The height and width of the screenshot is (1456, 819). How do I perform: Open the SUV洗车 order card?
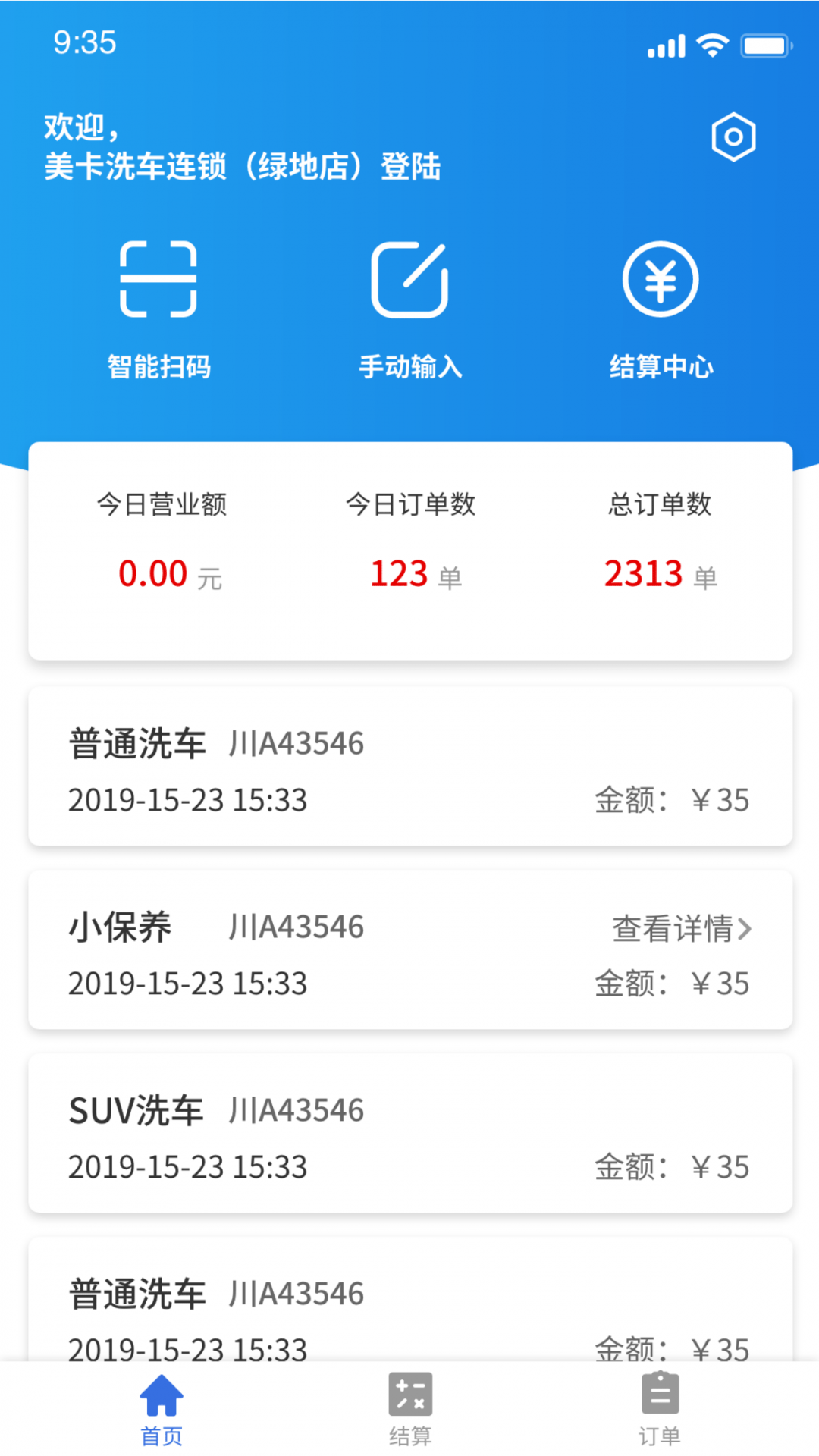click(x=410, y=1133)
